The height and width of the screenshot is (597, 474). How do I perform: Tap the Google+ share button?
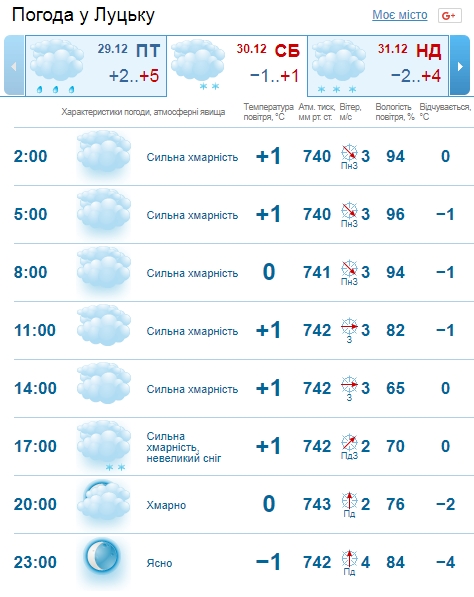pos(449,16)
